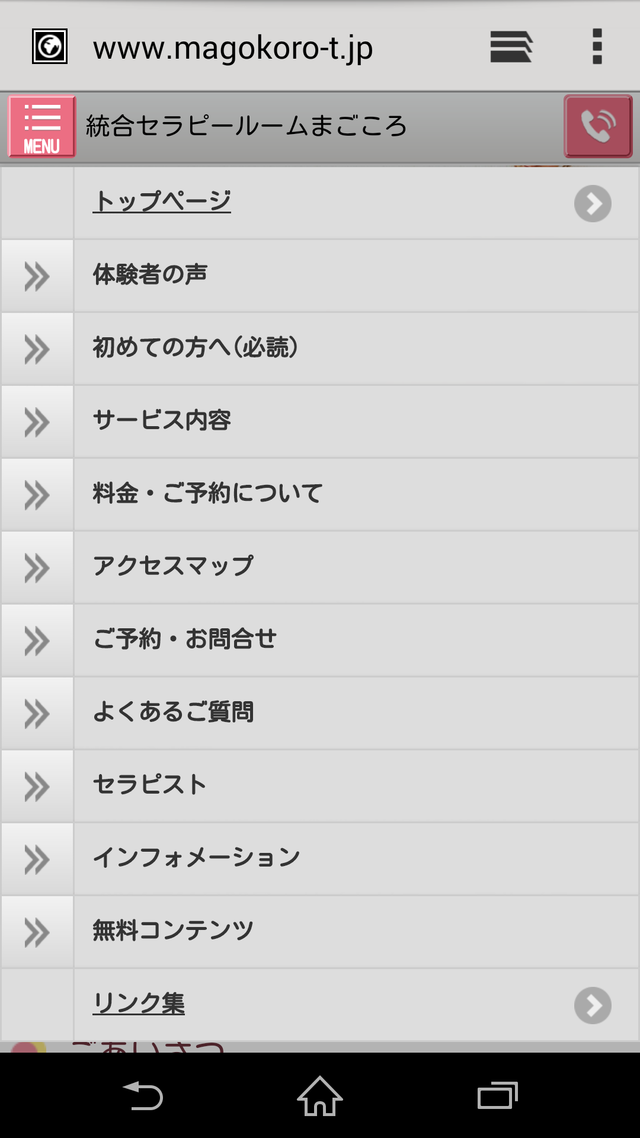Open インフォメーション section
This screenshot has height=1138, width=640.
pos(196,859)
